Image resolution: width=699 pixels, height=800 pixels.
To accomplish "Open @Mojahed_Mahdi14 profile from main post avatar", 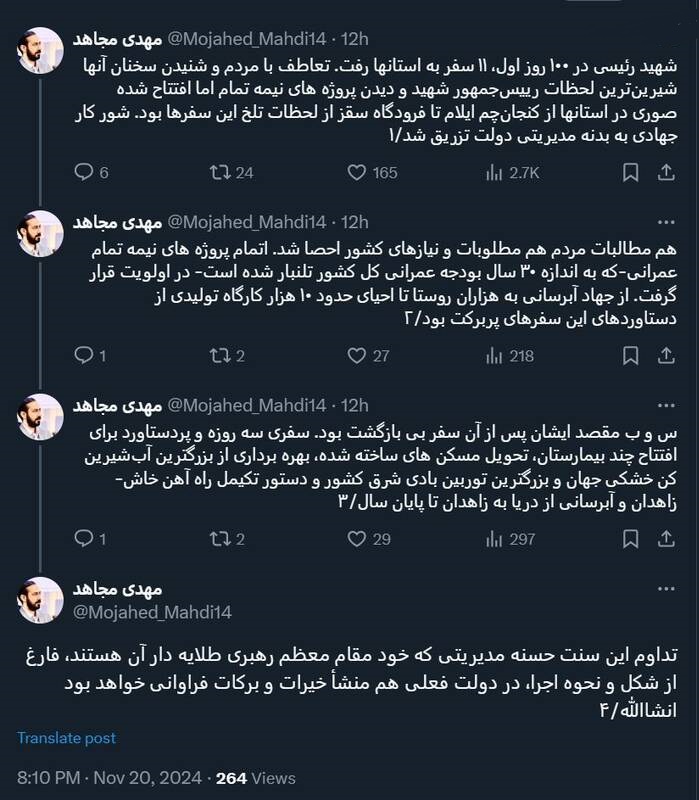I will [40, 600].
